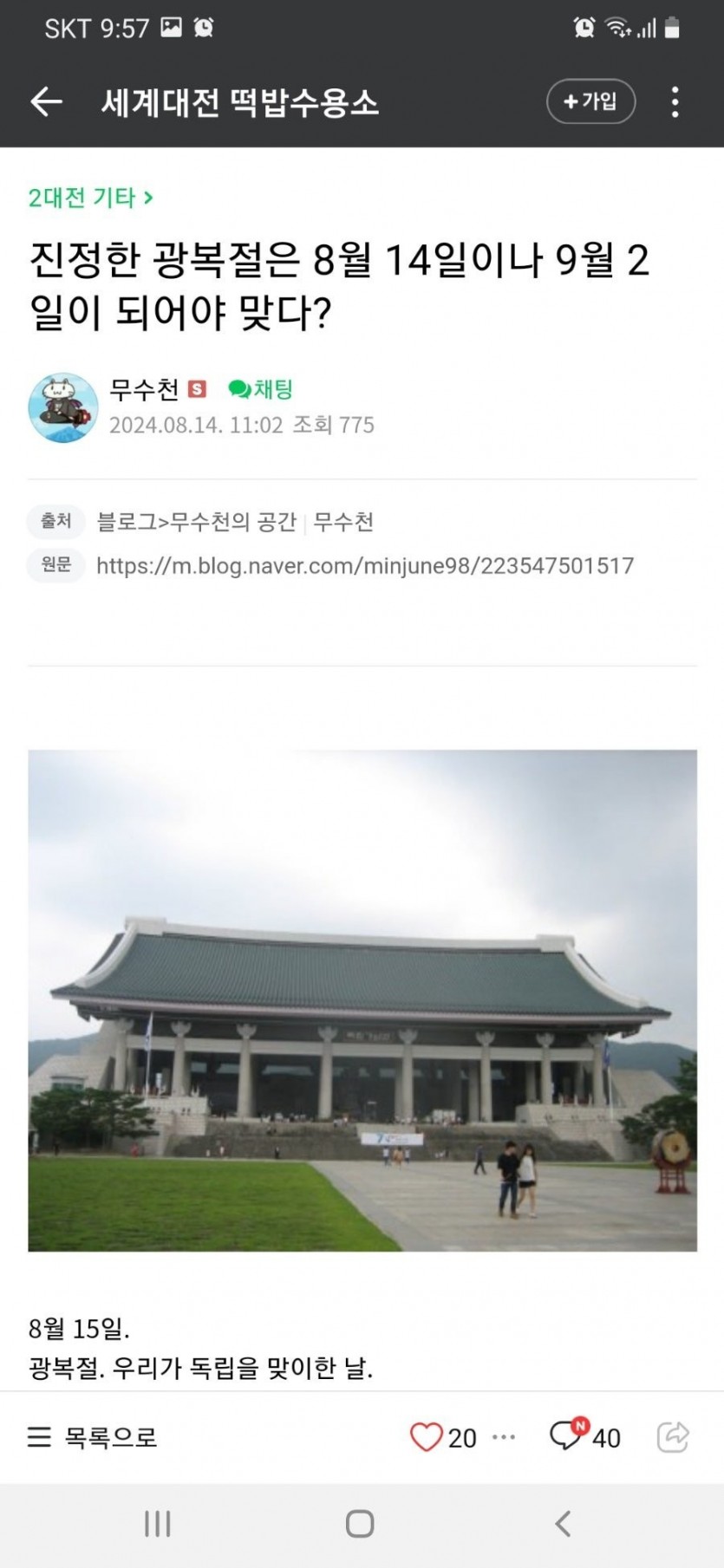View the building photo in full
The width and height of the screenshot is (724, 1568).
click(x=362, y=999)
